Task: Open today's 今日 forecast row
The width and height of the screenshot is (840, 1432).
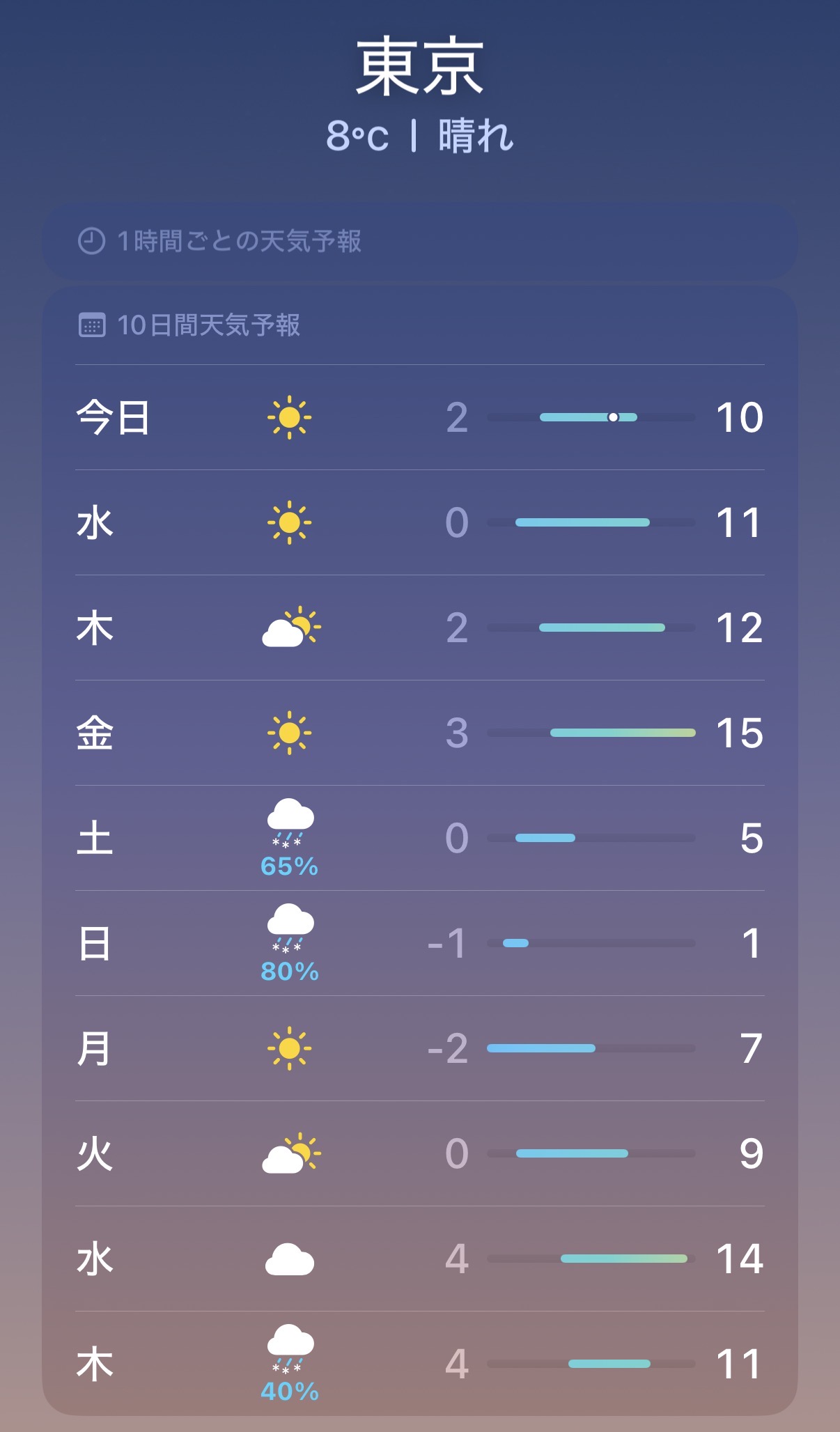Action: pos(419,418)
